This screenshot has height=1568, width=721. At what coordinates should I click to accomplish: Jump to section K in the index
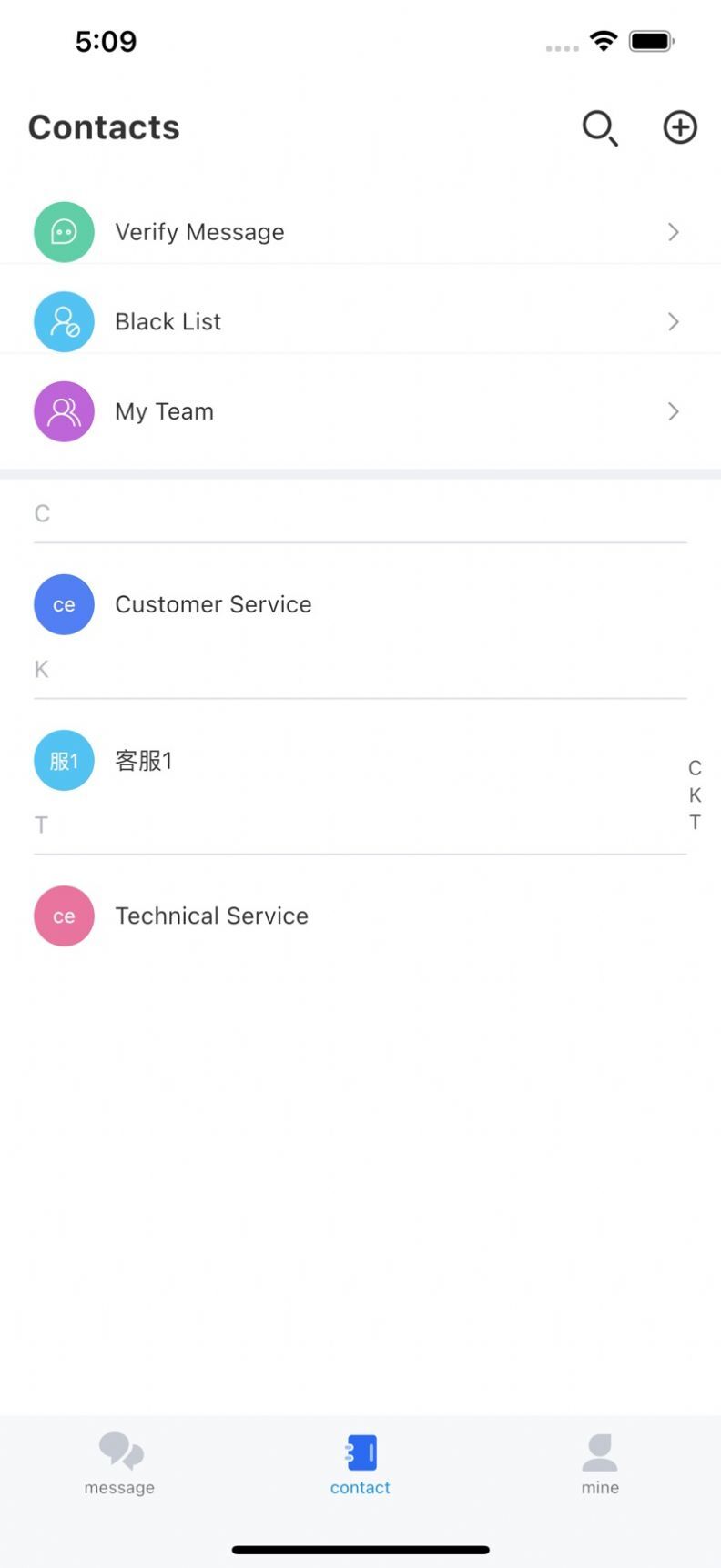click(x=695, y=794)
